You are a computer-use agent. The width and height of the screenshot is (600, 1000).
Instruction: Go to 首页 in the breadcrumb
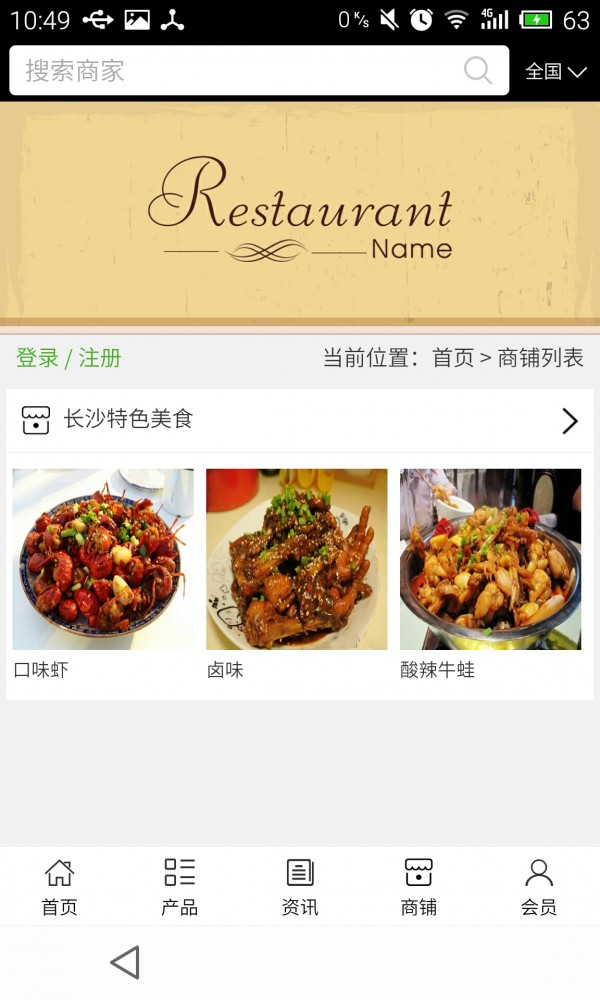point(453,358)
